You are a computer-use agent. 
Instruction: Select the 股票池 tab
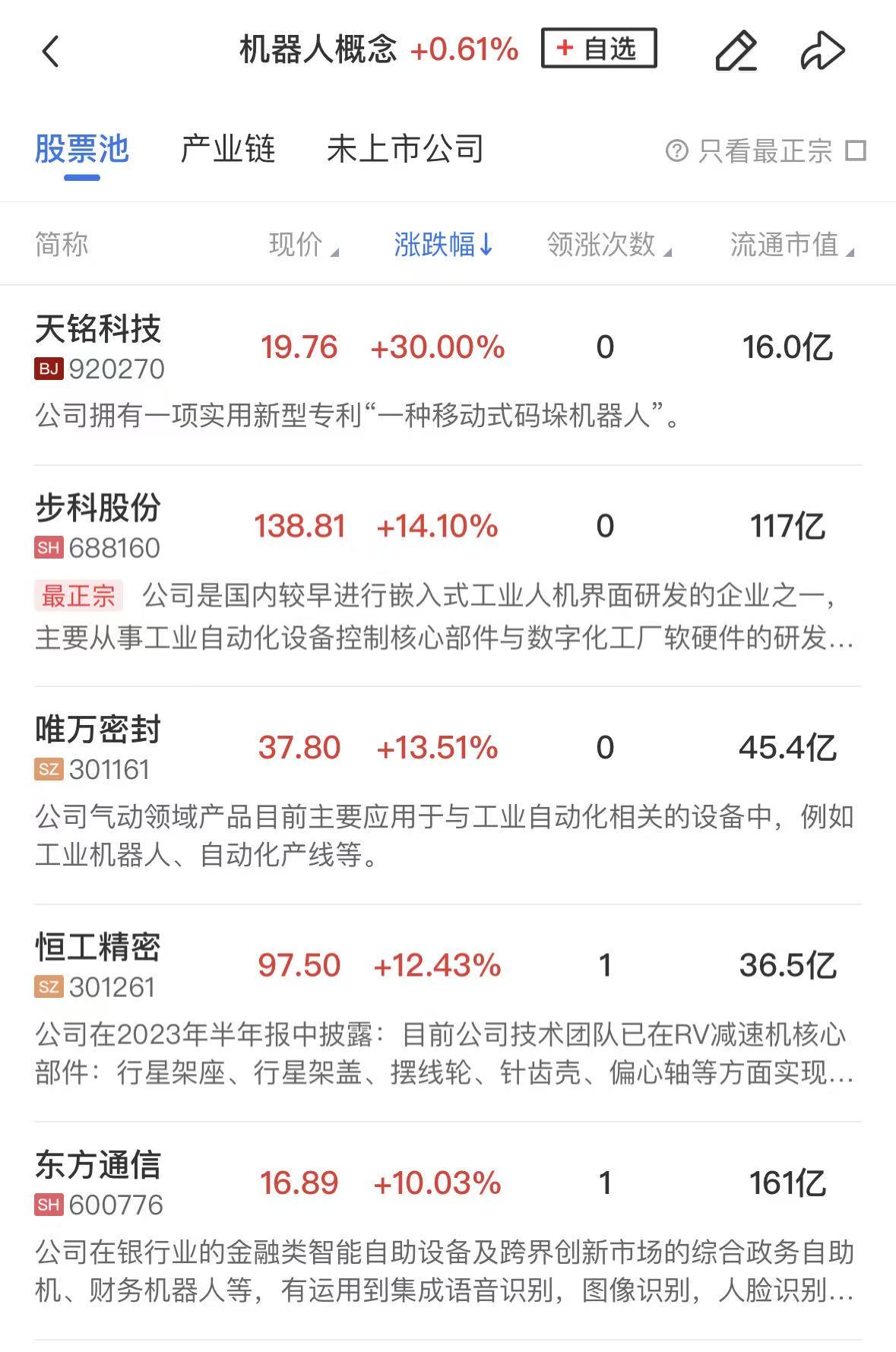[x=82, y=149]
